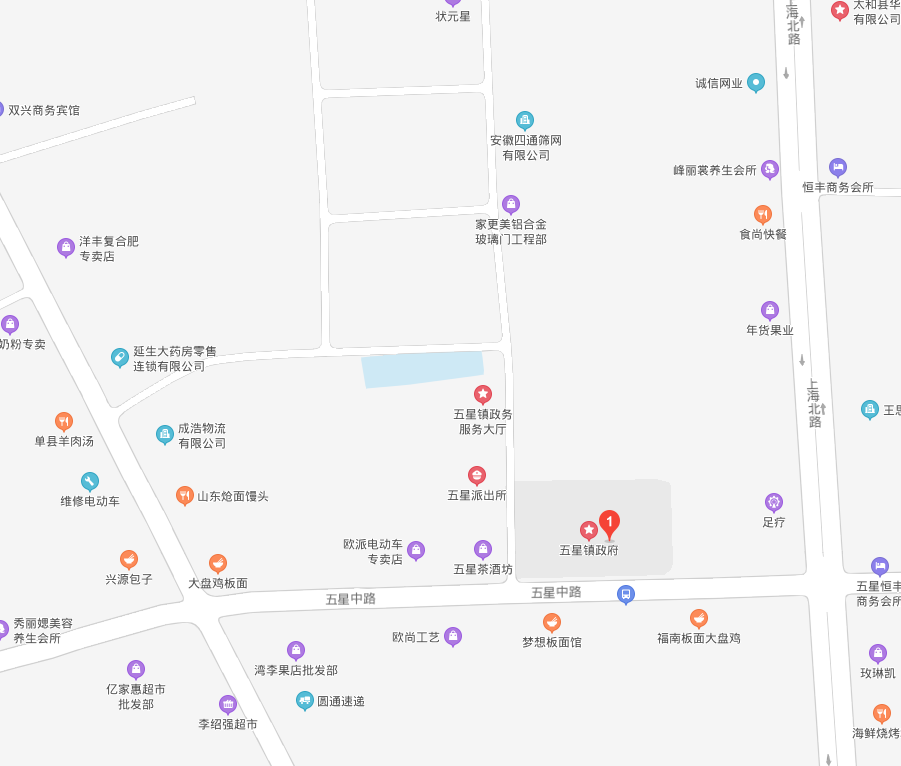Image resolution: width=901 pixels, height=766 pixels.
Task: Select the 圆通速递 courier marker
Action: point(305,700)
